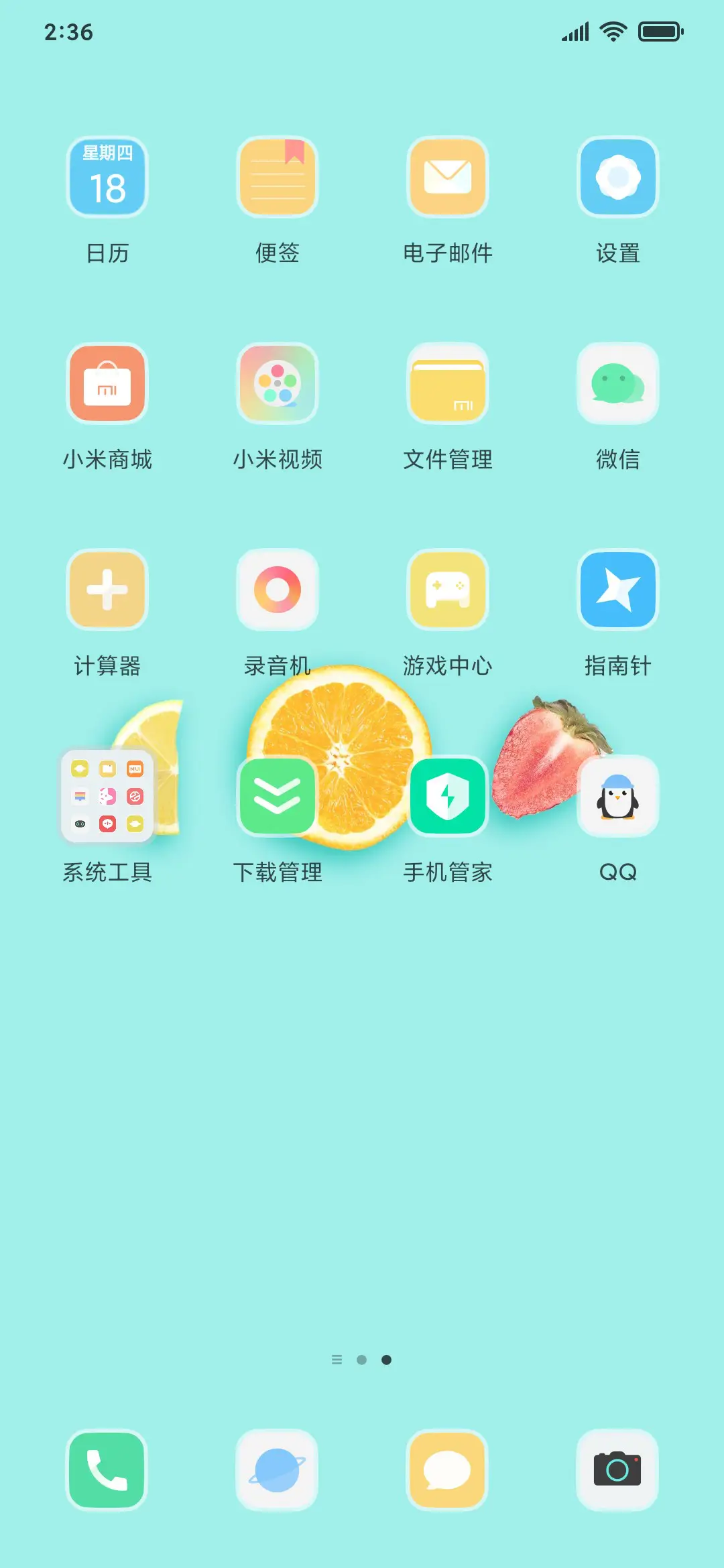Launch the 便签 notes app

click(x=278, y=178)
